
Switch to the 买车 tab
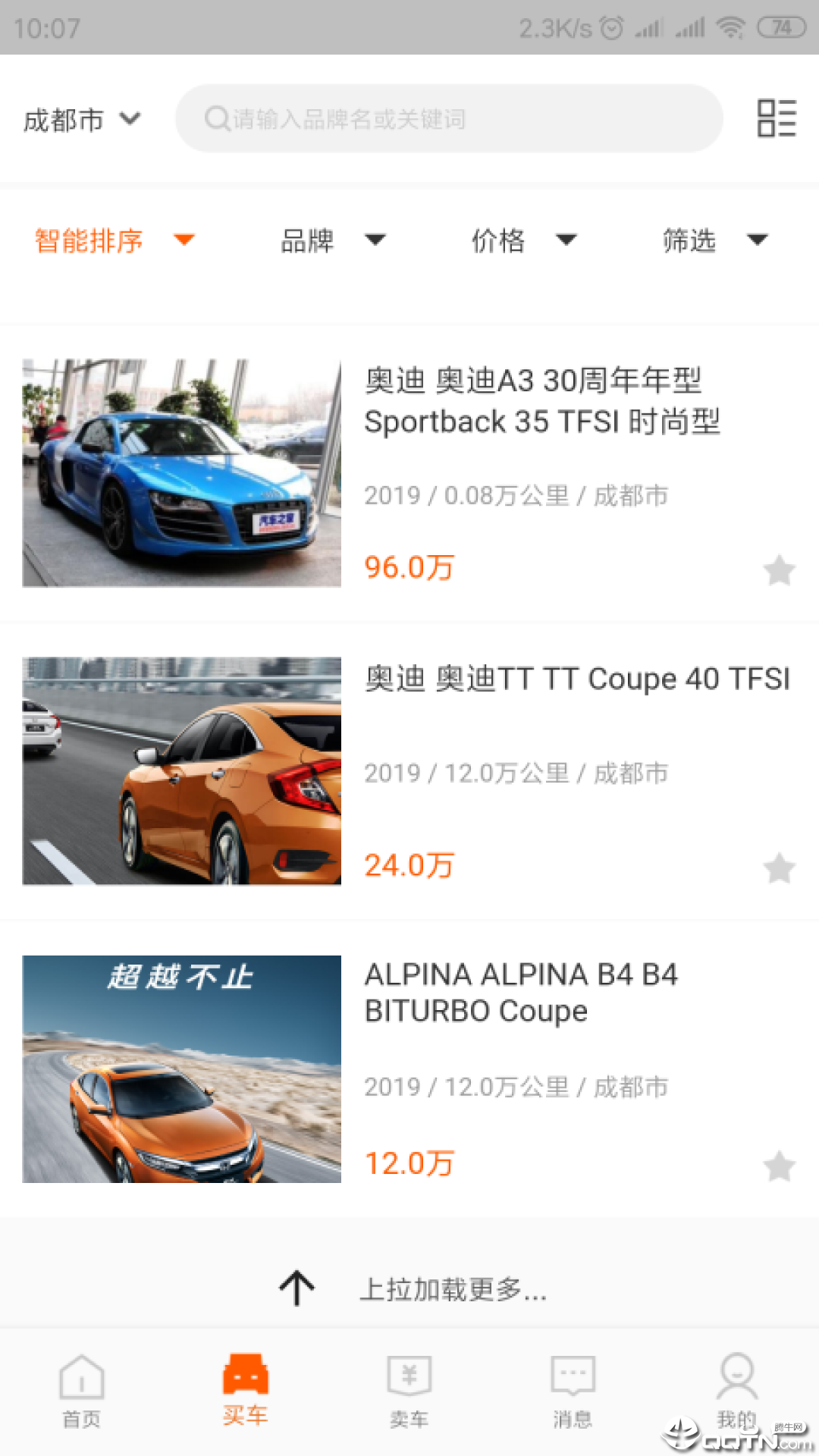(245, 1395)
